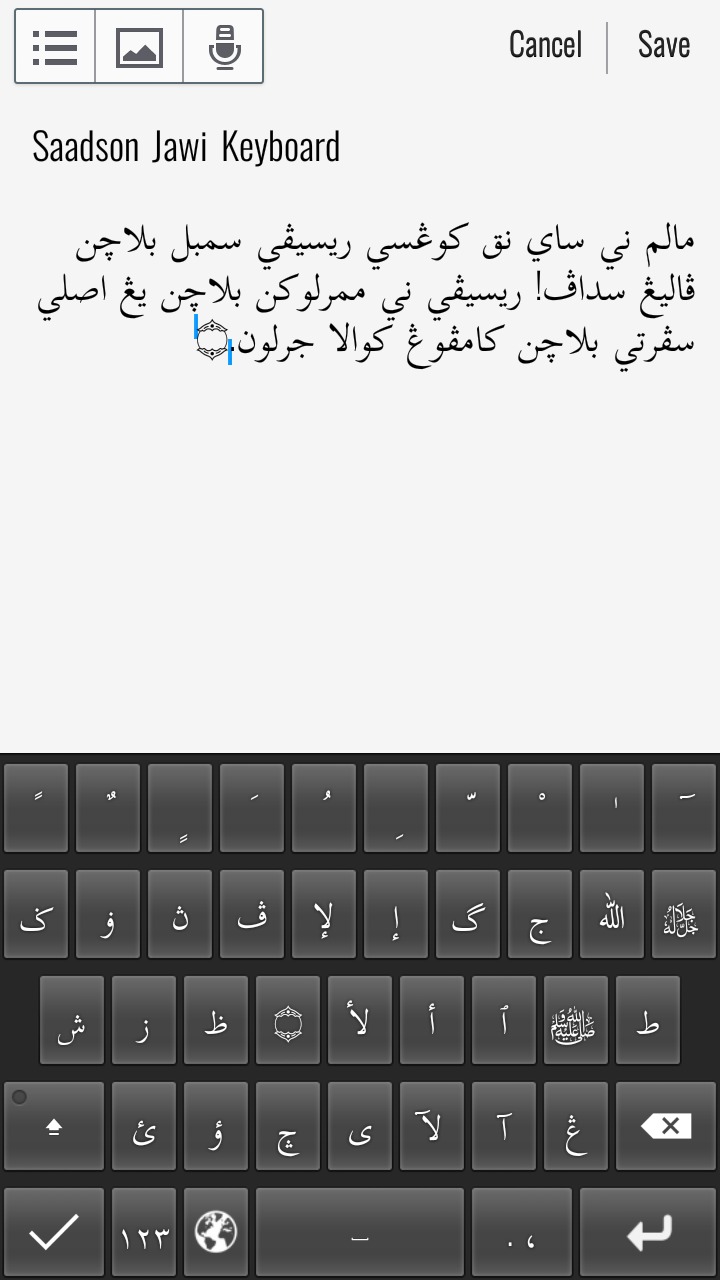
Task: Toggle the shift key
Action: [54, 1126]
